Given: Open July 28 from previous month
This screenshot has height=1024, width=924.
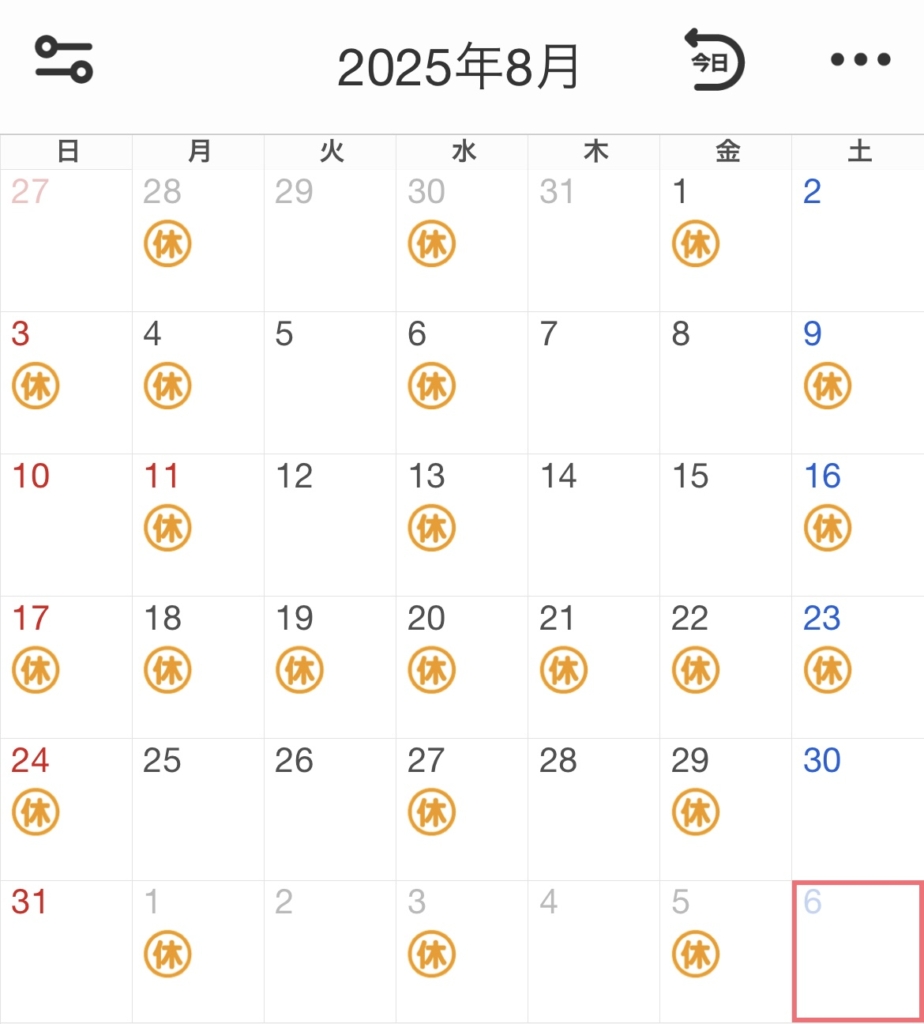Looking at the screenshot, I should pyautogui.click(x=198, y=240).
